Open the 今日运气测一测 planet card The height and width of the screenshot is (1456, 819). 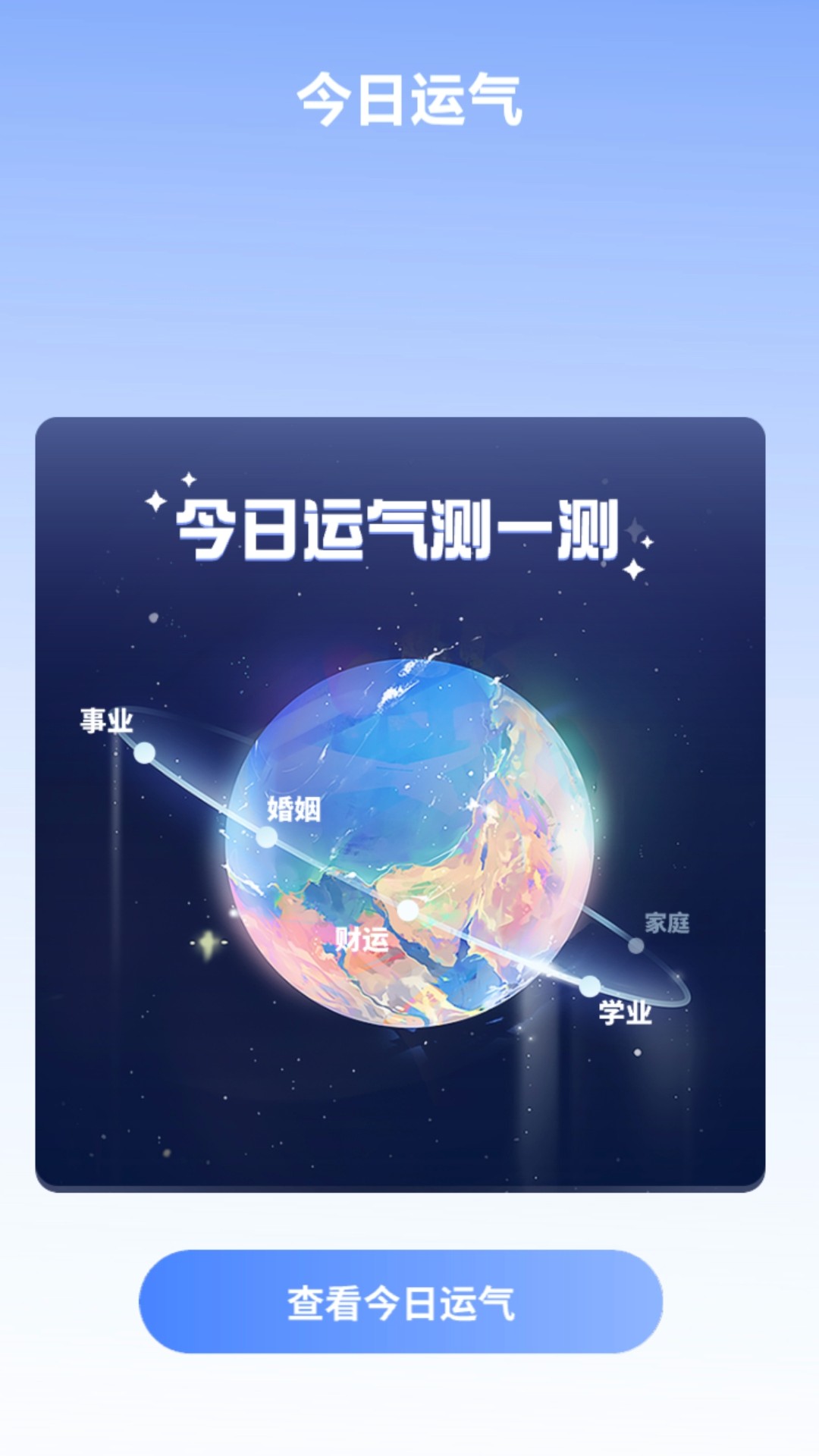pyautogui.click(x=400, y=804)
